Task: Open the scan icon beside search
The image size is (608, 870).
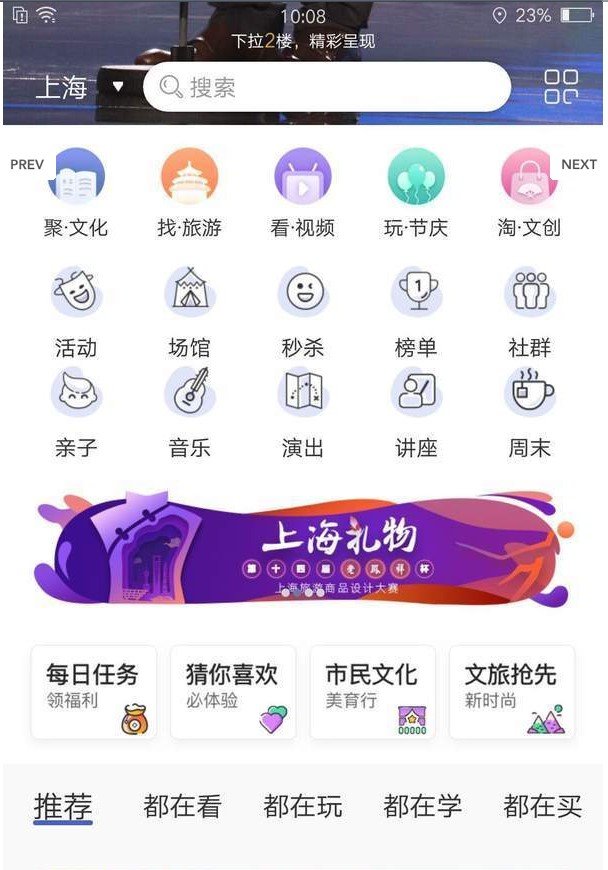Action: (561, 87)
